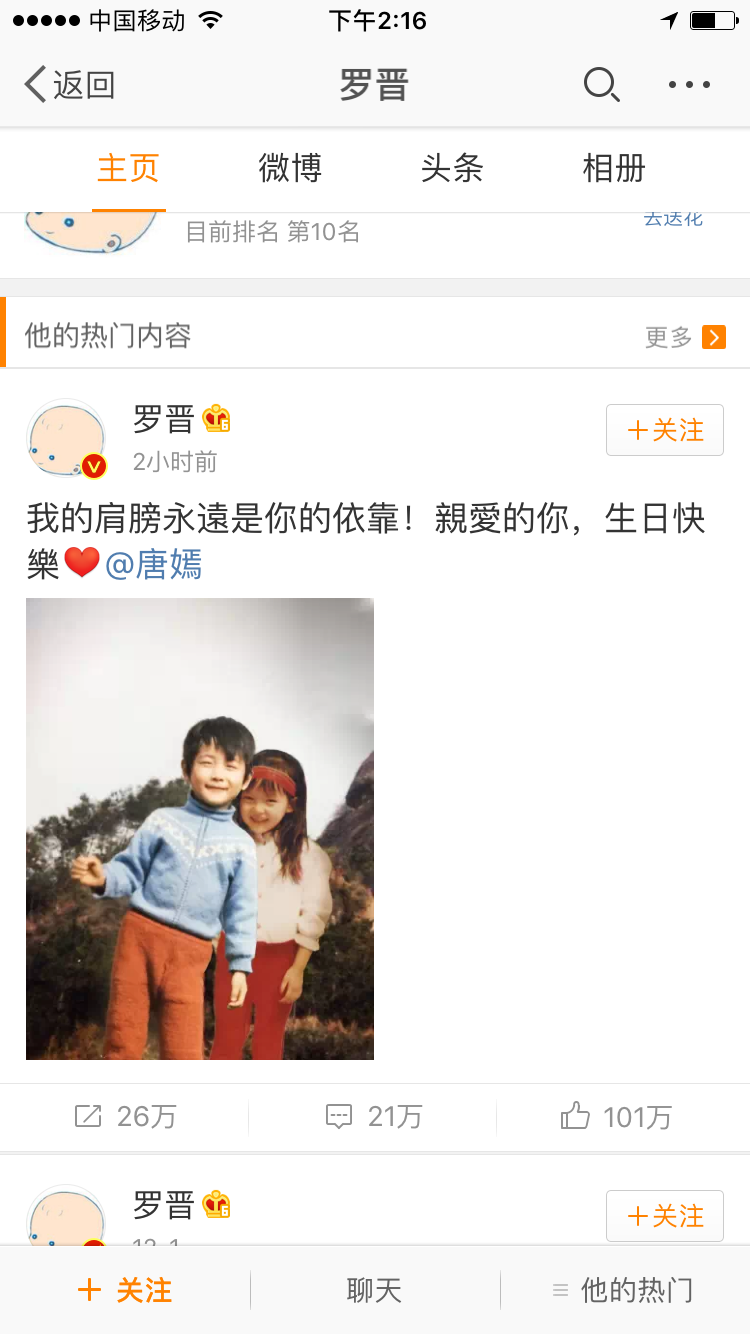Open 罗晋's avatar on the birthday post
This screenshot has width=750, height=1334.
pyautogui.click(x=67, y=439)
